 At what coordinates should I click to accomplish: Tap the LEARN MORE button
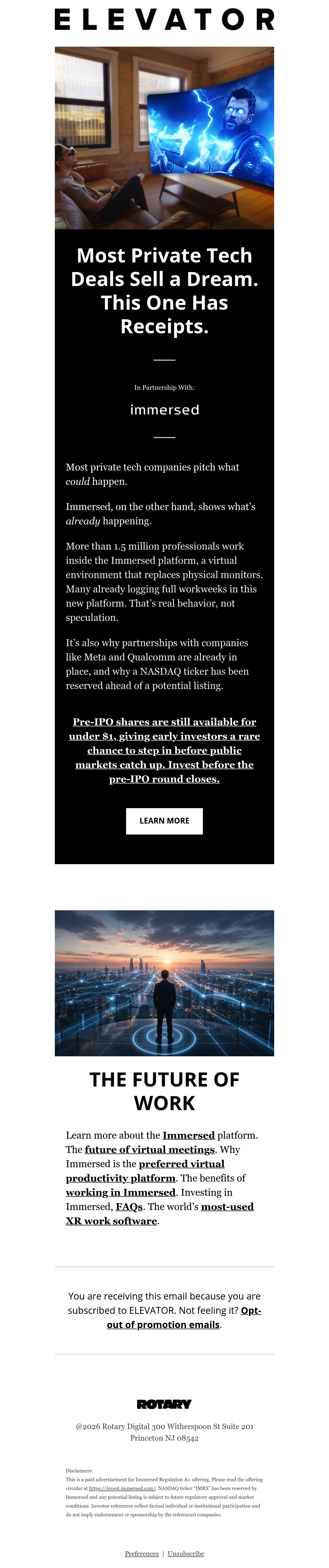tap(164, 821)
